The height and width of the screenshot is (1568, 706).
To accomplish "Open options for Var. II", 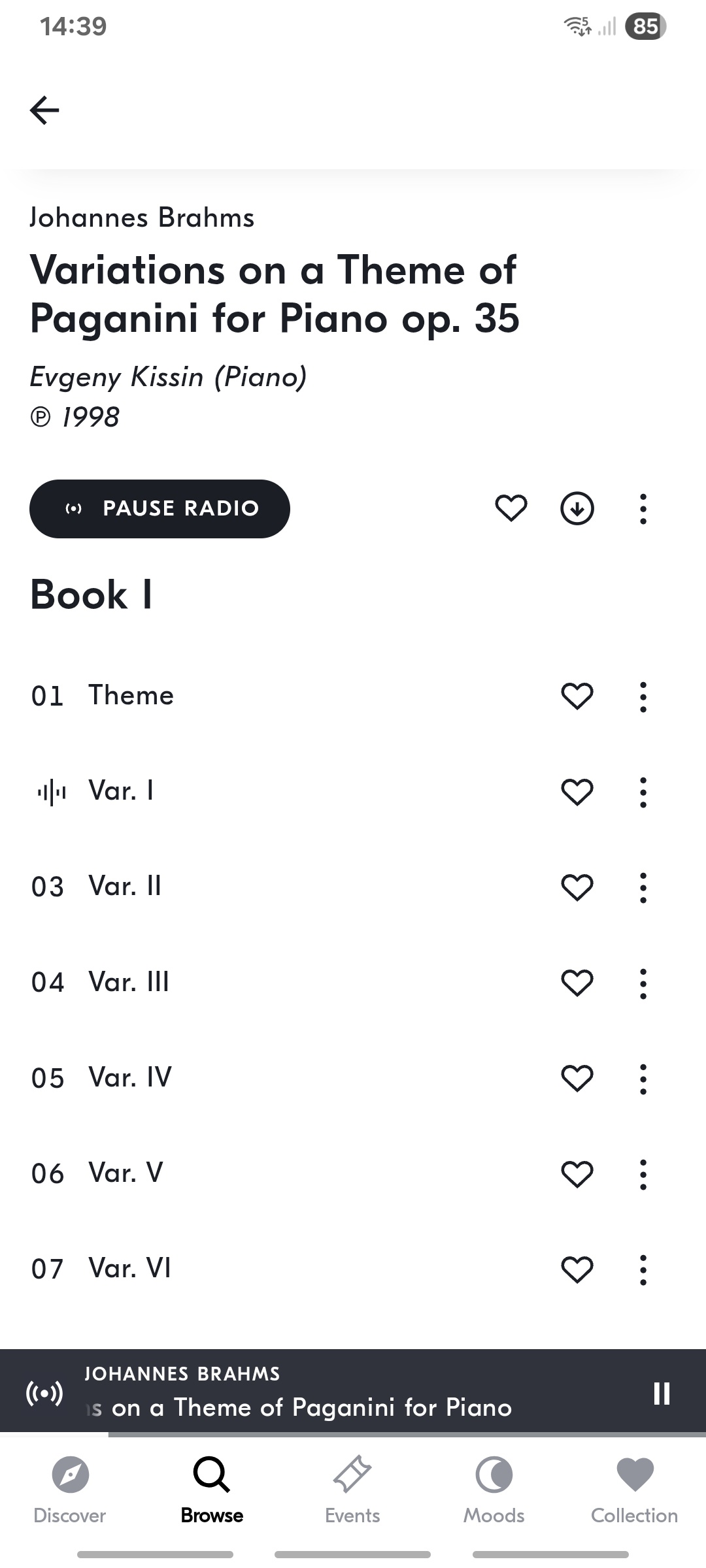I will point(643,887).
